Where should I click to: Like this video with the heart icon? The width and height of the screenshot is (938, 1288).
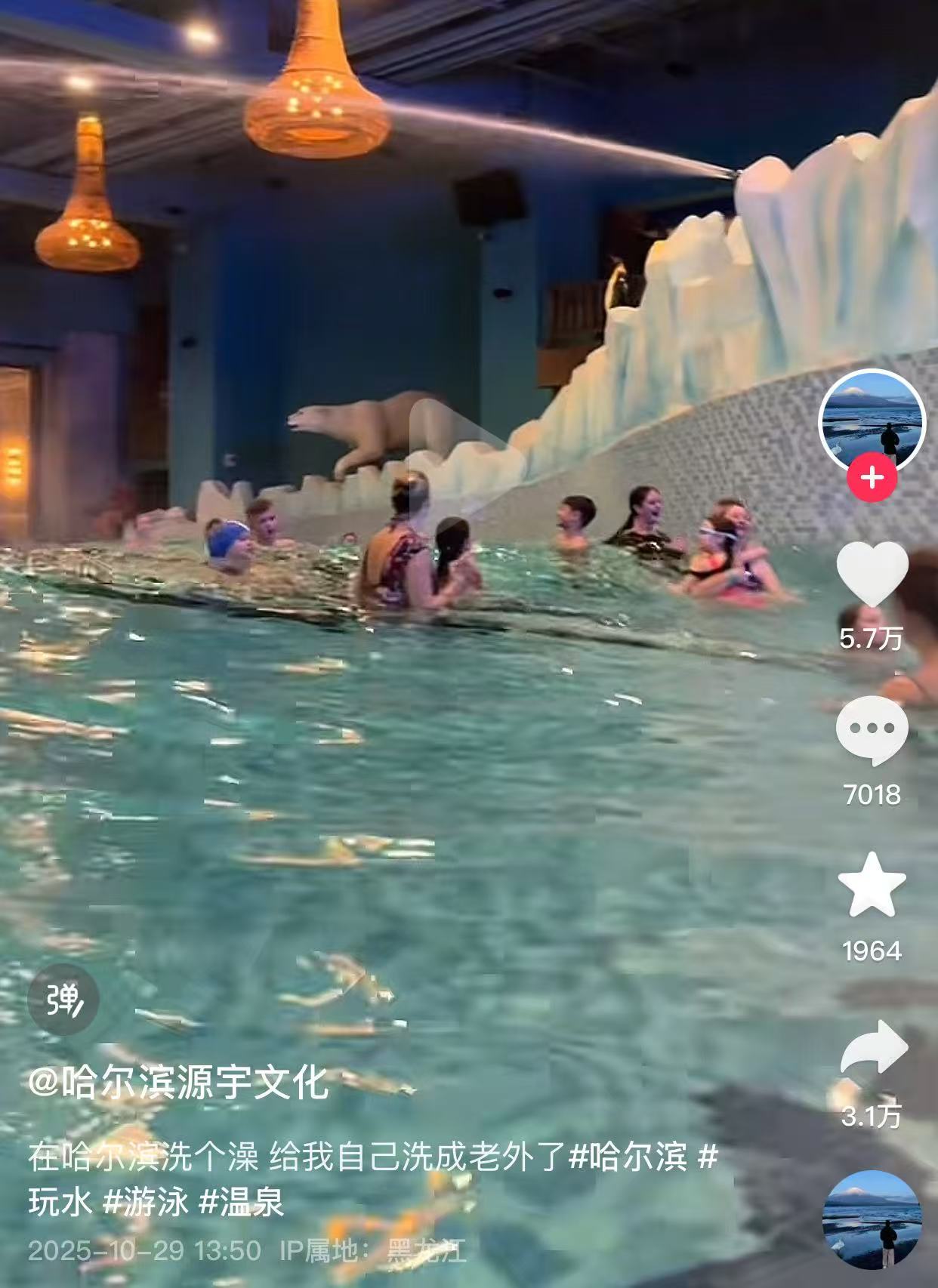point(872,574)
